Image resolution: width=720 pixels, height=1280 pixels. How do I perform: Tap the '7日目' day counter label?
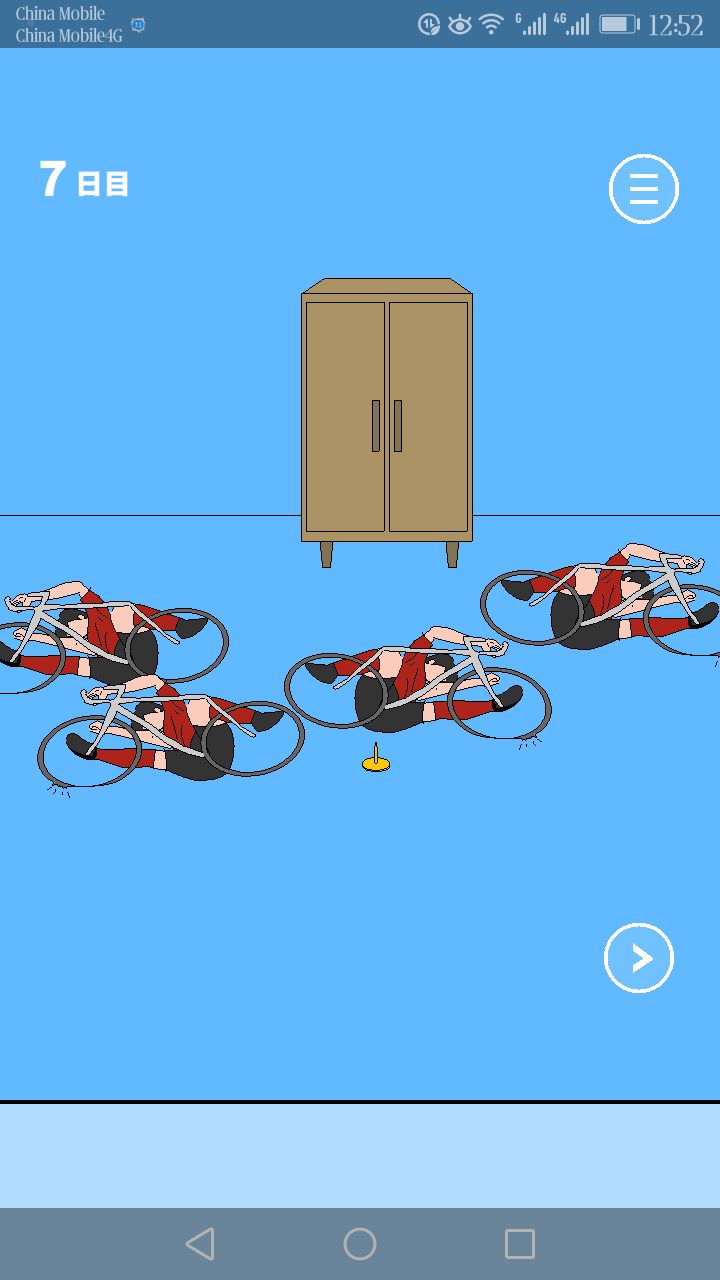83,180
